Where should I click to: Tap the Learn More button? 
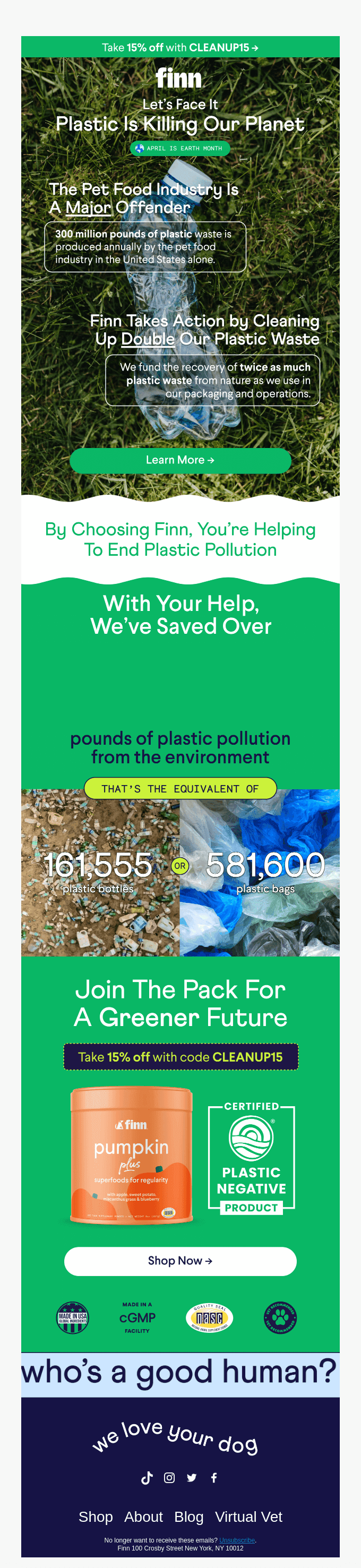pyautogui.click(x=180, y=460)
